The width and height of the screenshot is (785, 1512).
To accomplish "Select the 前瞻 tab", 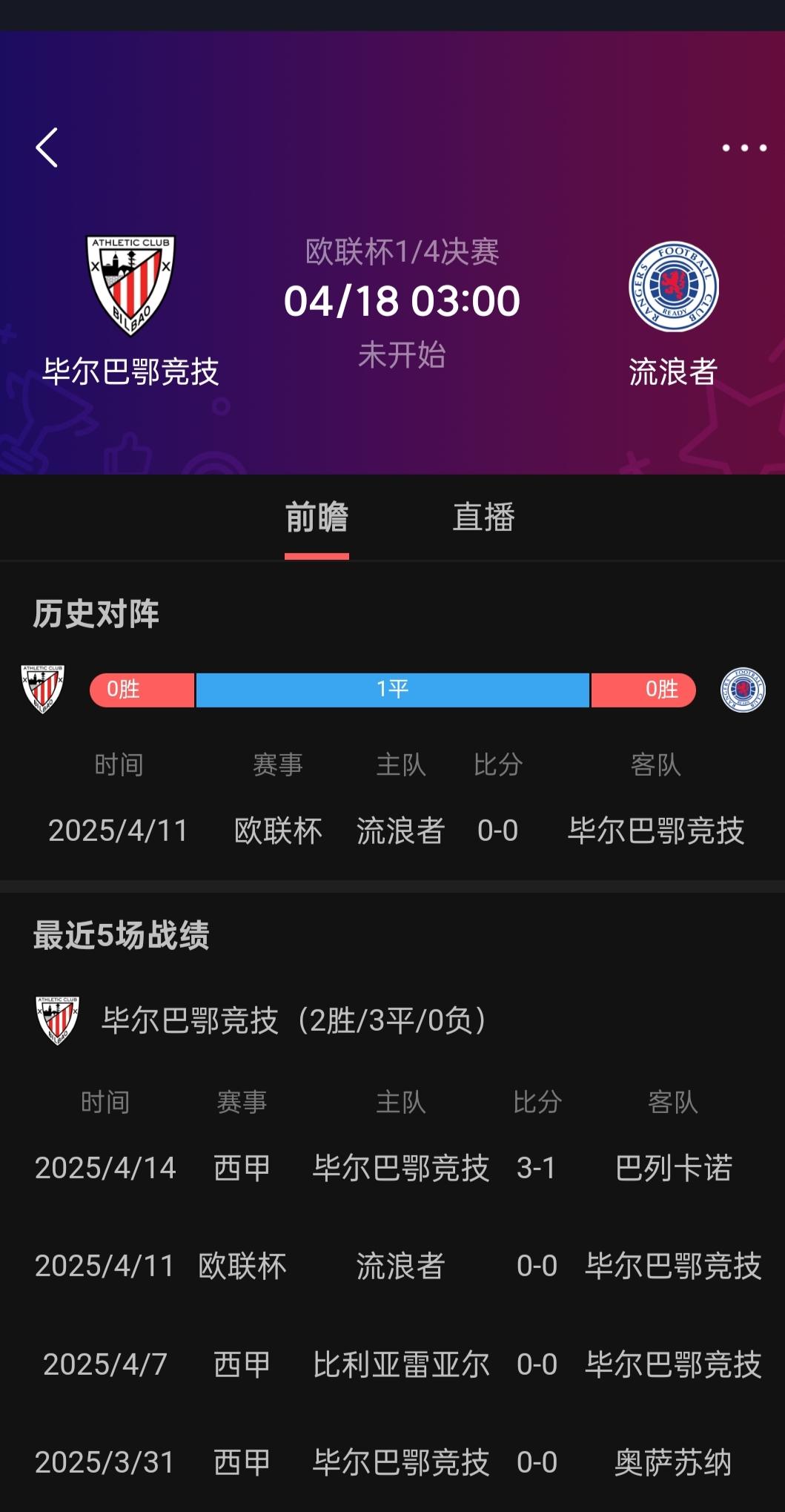I will tap(317, 519).
